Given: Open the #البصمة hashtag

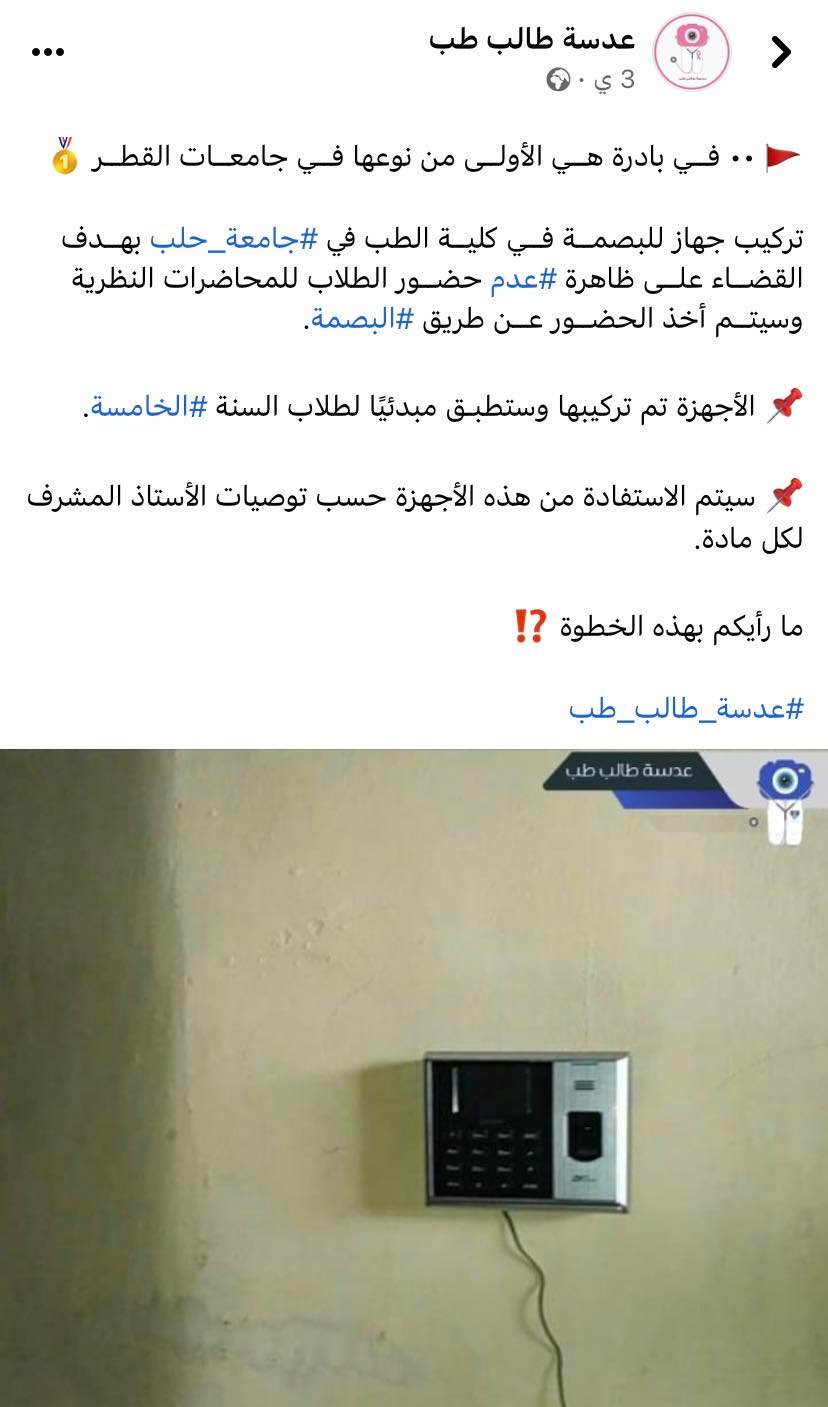Looking at the screenshot, I should (x=361, y=320).
